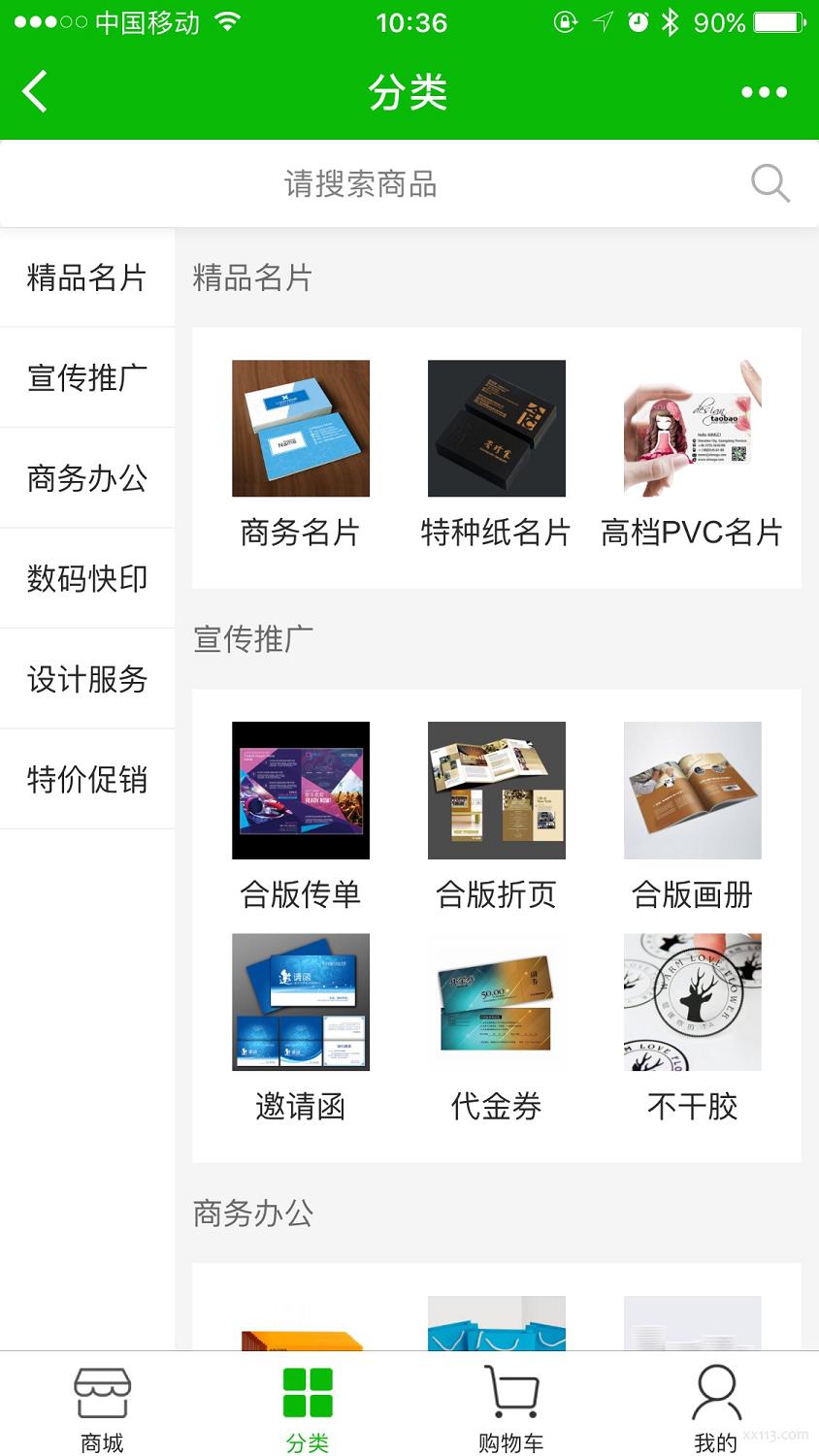Go back using the header arrow

pos(35,92)
